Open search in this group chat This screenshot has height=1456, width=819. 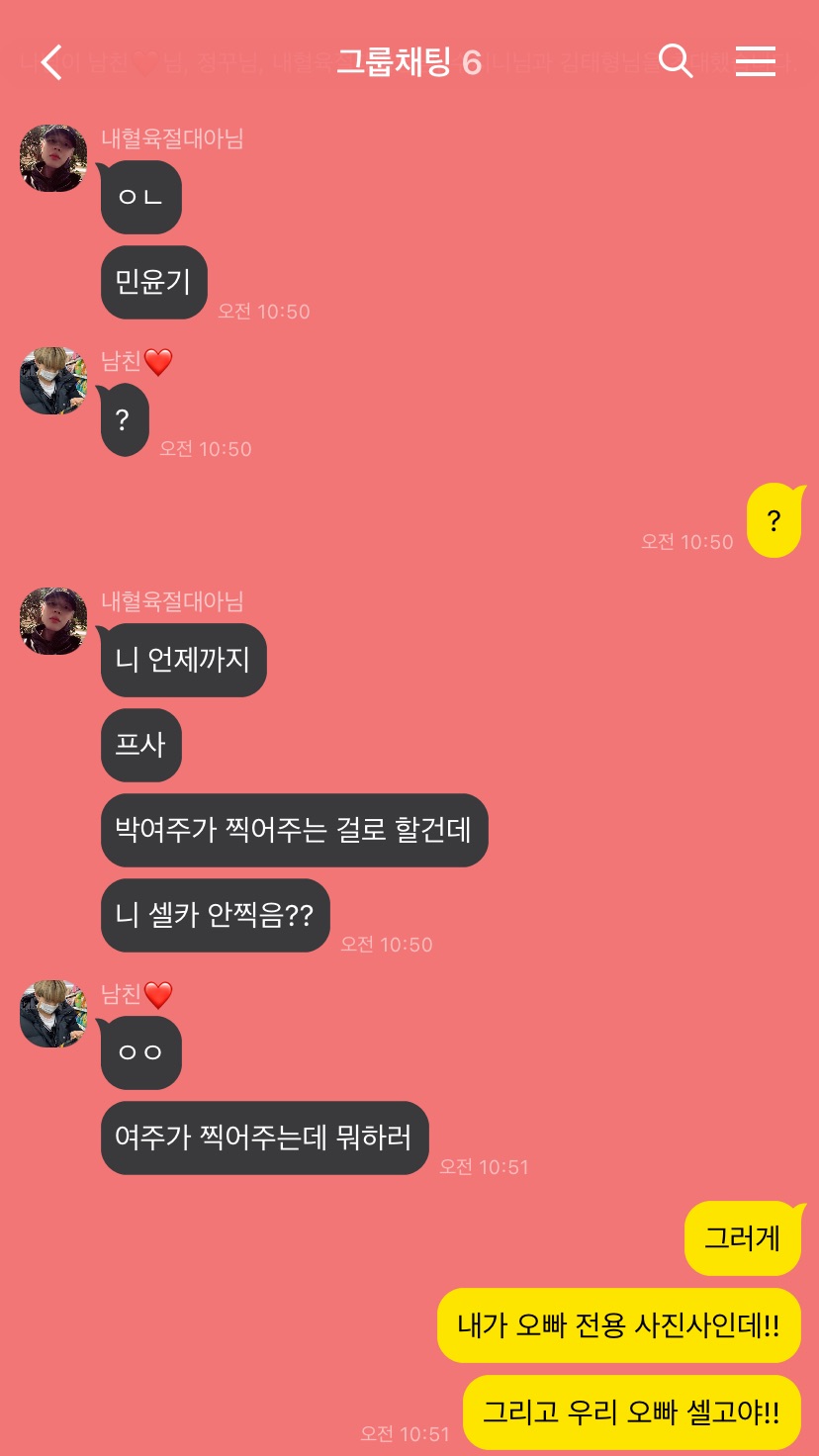tap(676, 61)
